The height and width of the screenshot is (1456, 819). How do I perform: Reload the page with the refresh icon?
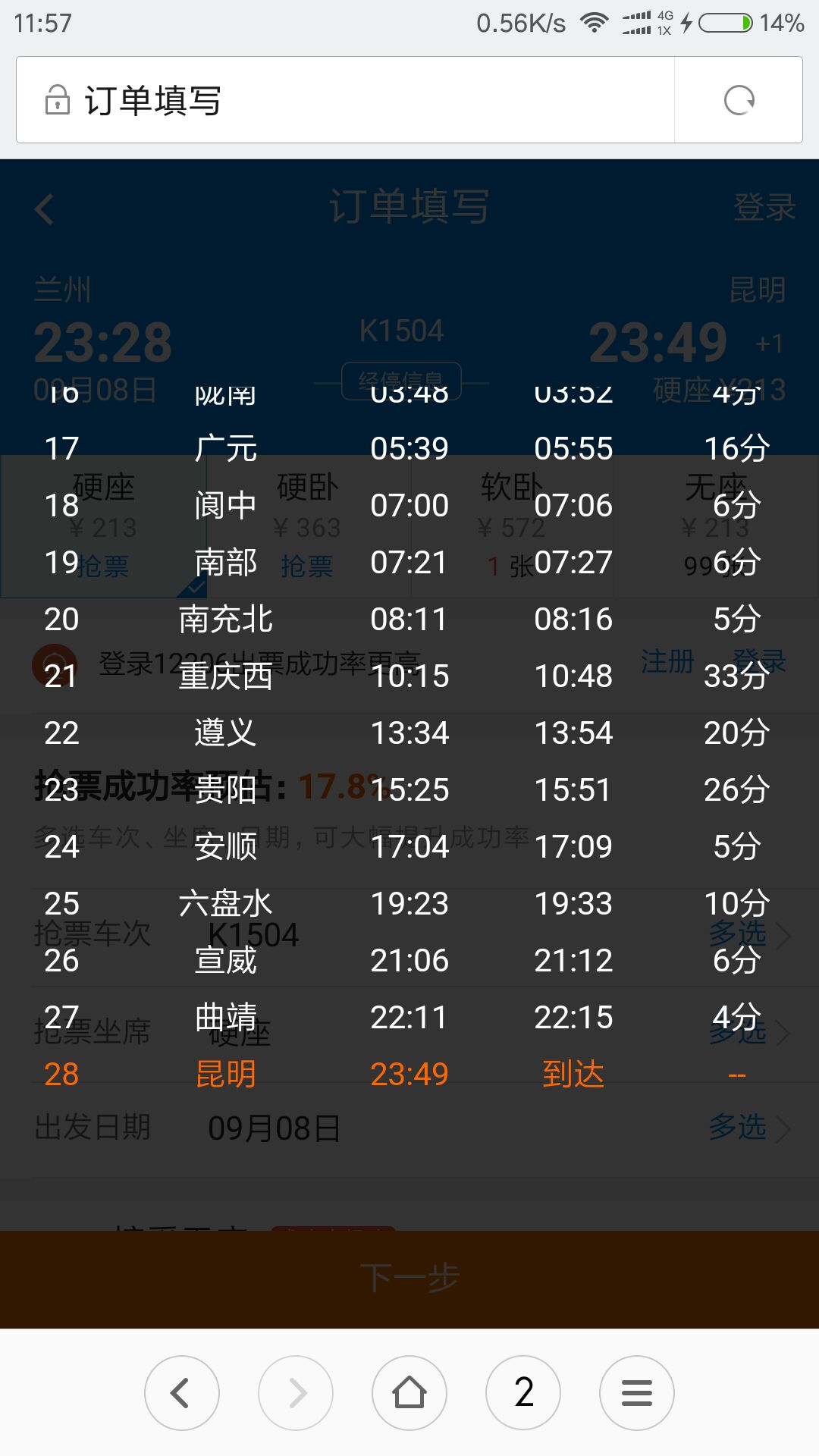pos(739,100)
